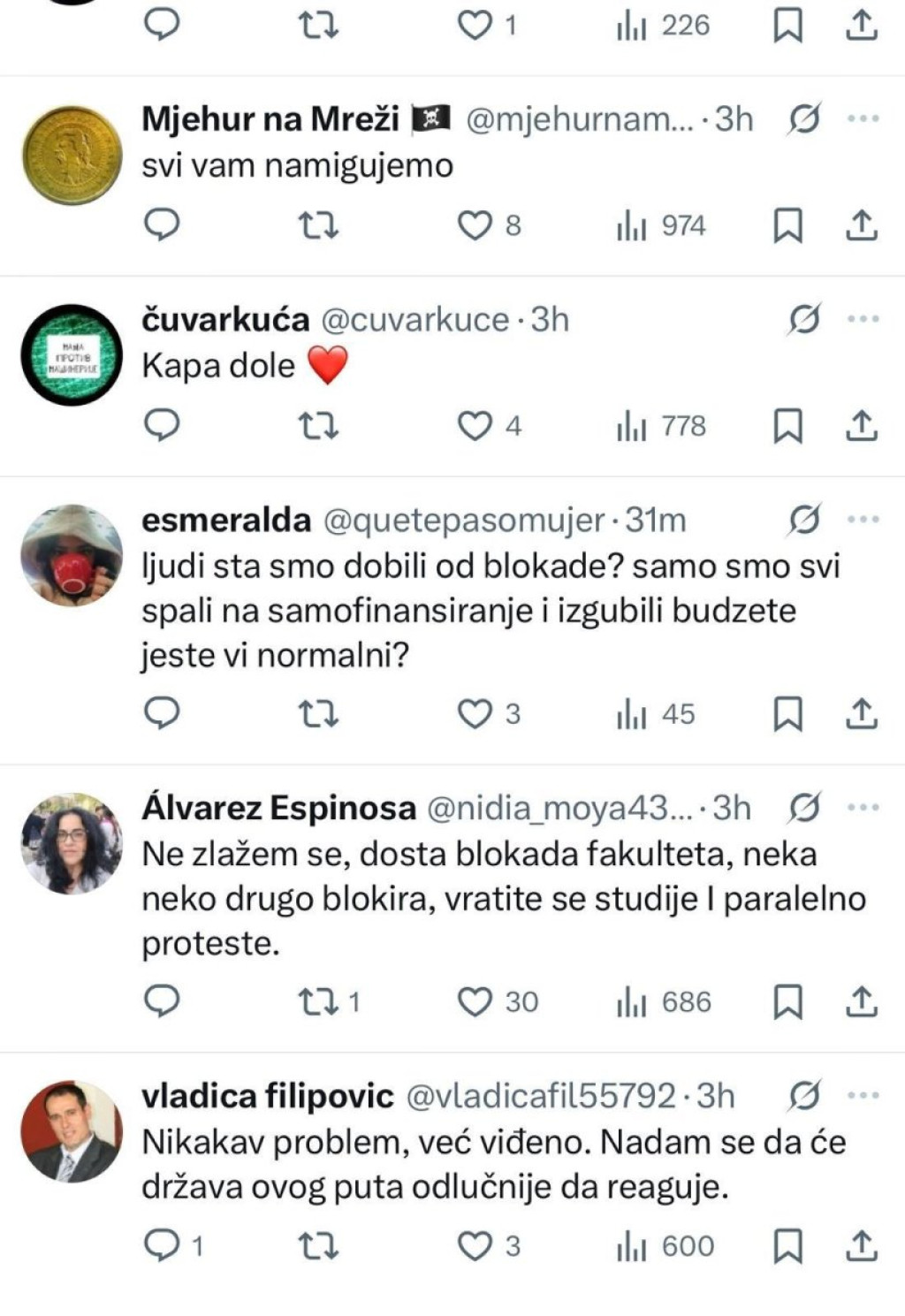Bookmark Álvarez Espinosa's reply
The width and height of the screenshot is (905, 1316).
pyautogui.click(x=787, y=1001)
